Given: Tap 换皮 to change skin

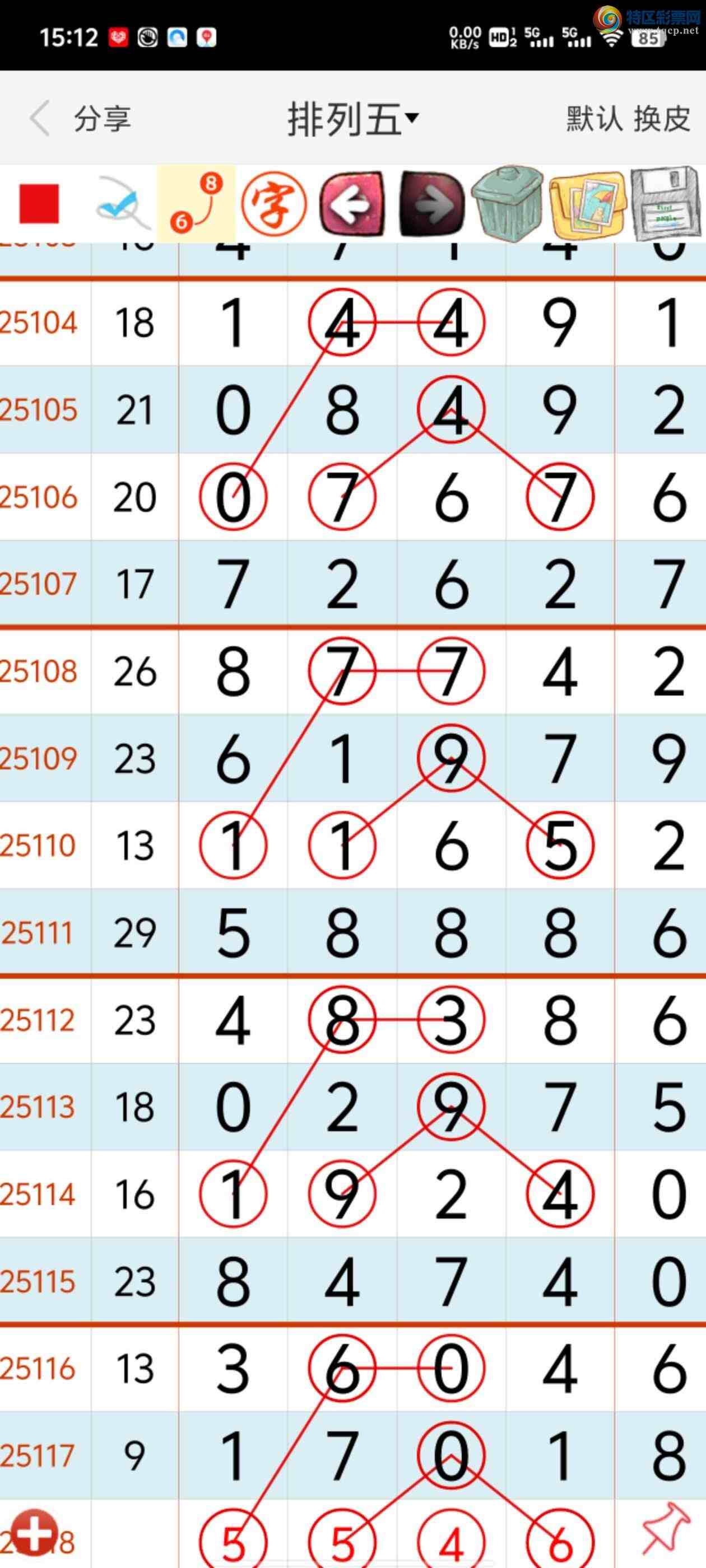Looking at the screenshot, I should tap(662, 118).
